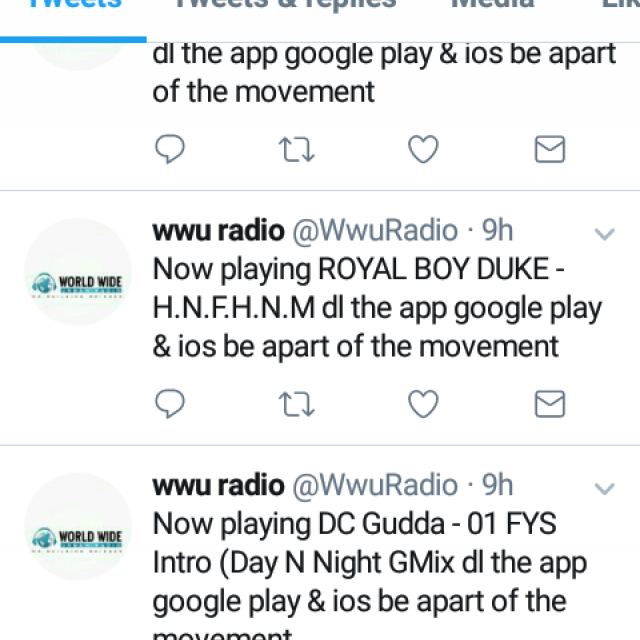
Task: Switch to the Tweets & replies tab
Action: click(x=283, y=5)
